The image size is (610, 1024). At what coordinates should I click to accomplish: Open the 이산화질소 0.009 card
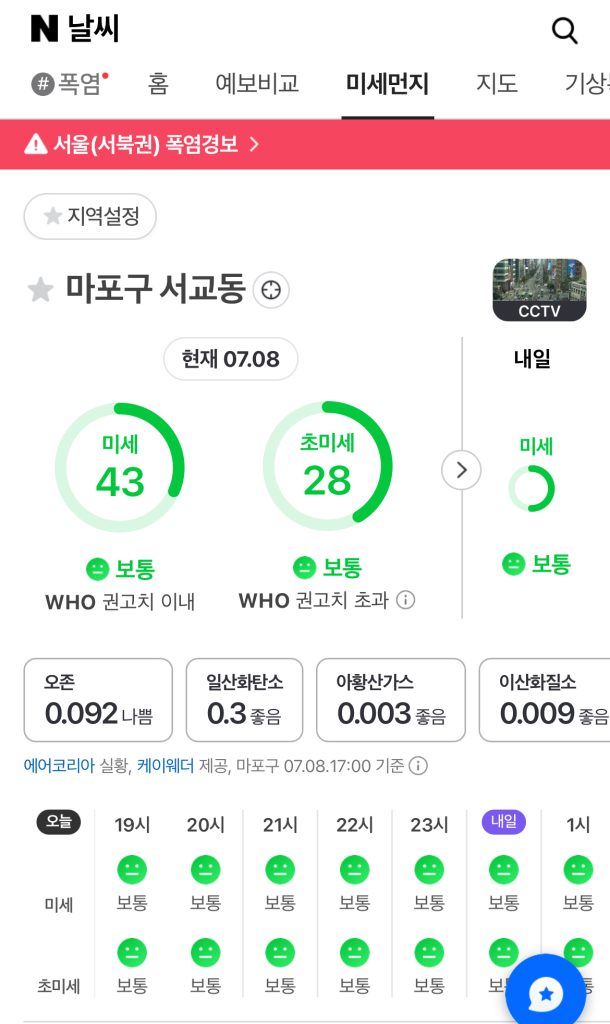click(x=547, y=700)
